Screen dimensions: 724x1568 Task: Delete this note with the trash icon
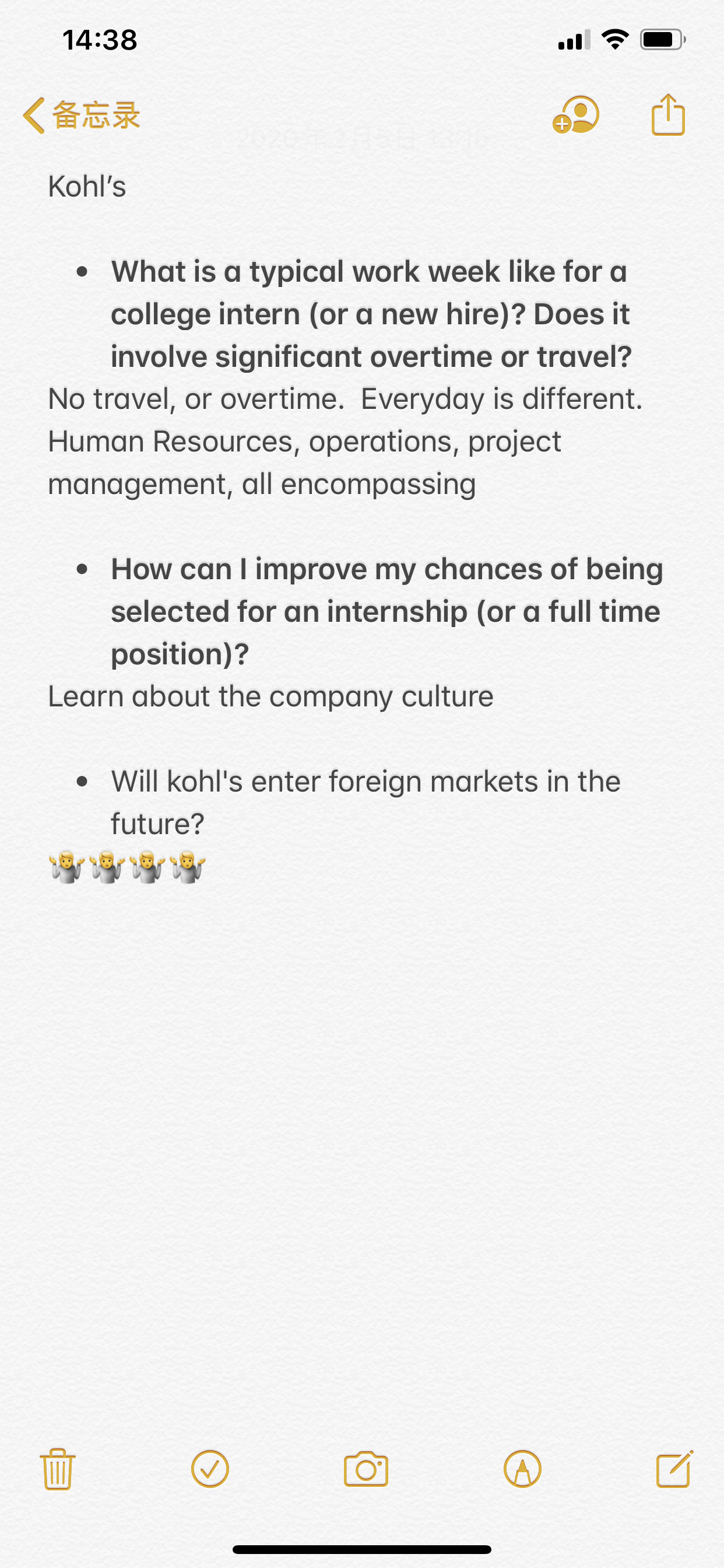[58, 1469]
